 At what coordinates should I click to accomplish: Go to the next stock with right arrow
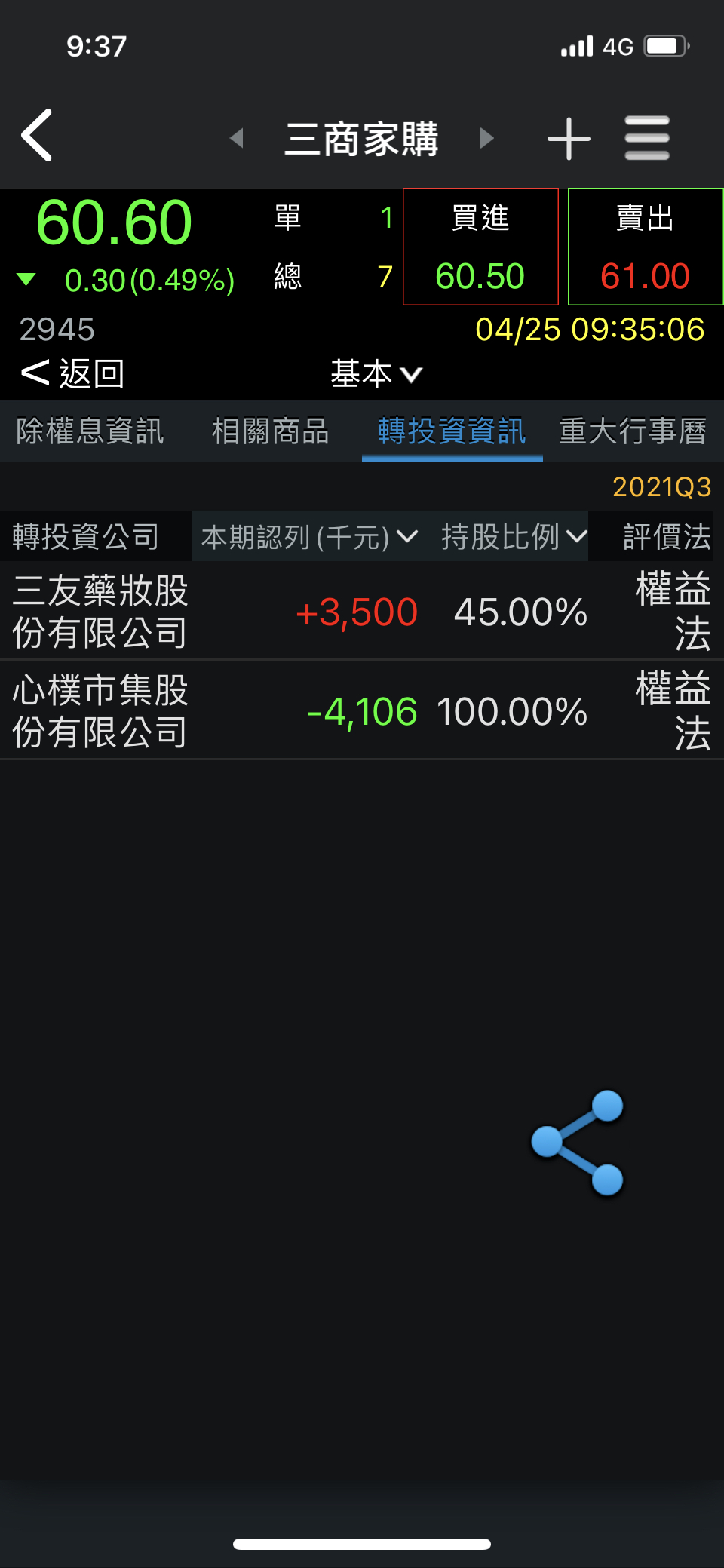[486, 138]
